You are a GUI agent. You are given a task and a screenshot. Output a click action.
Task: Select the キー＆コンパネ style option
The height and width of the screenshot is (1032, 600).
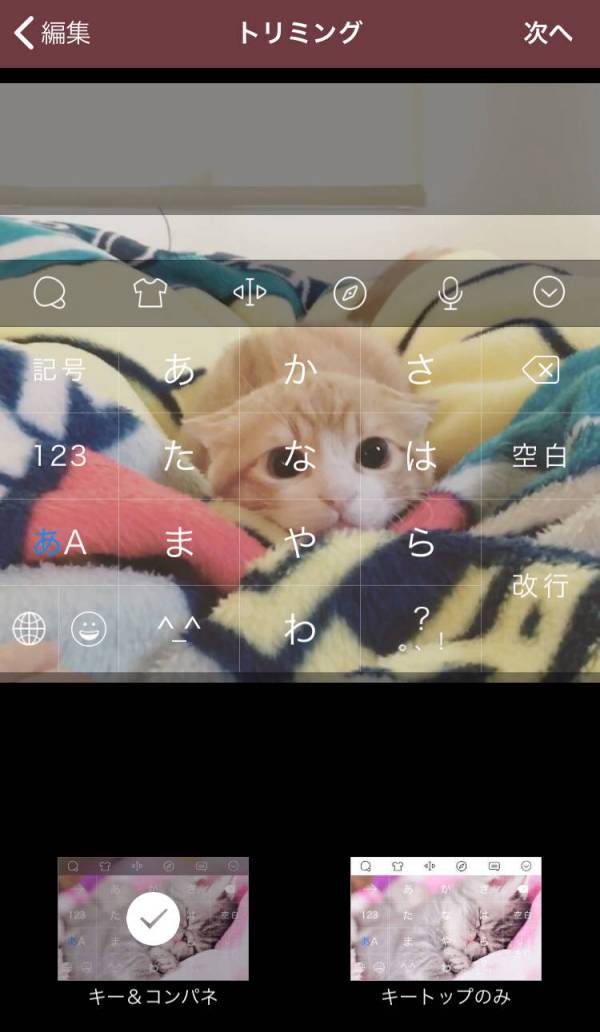coord(153,919)
